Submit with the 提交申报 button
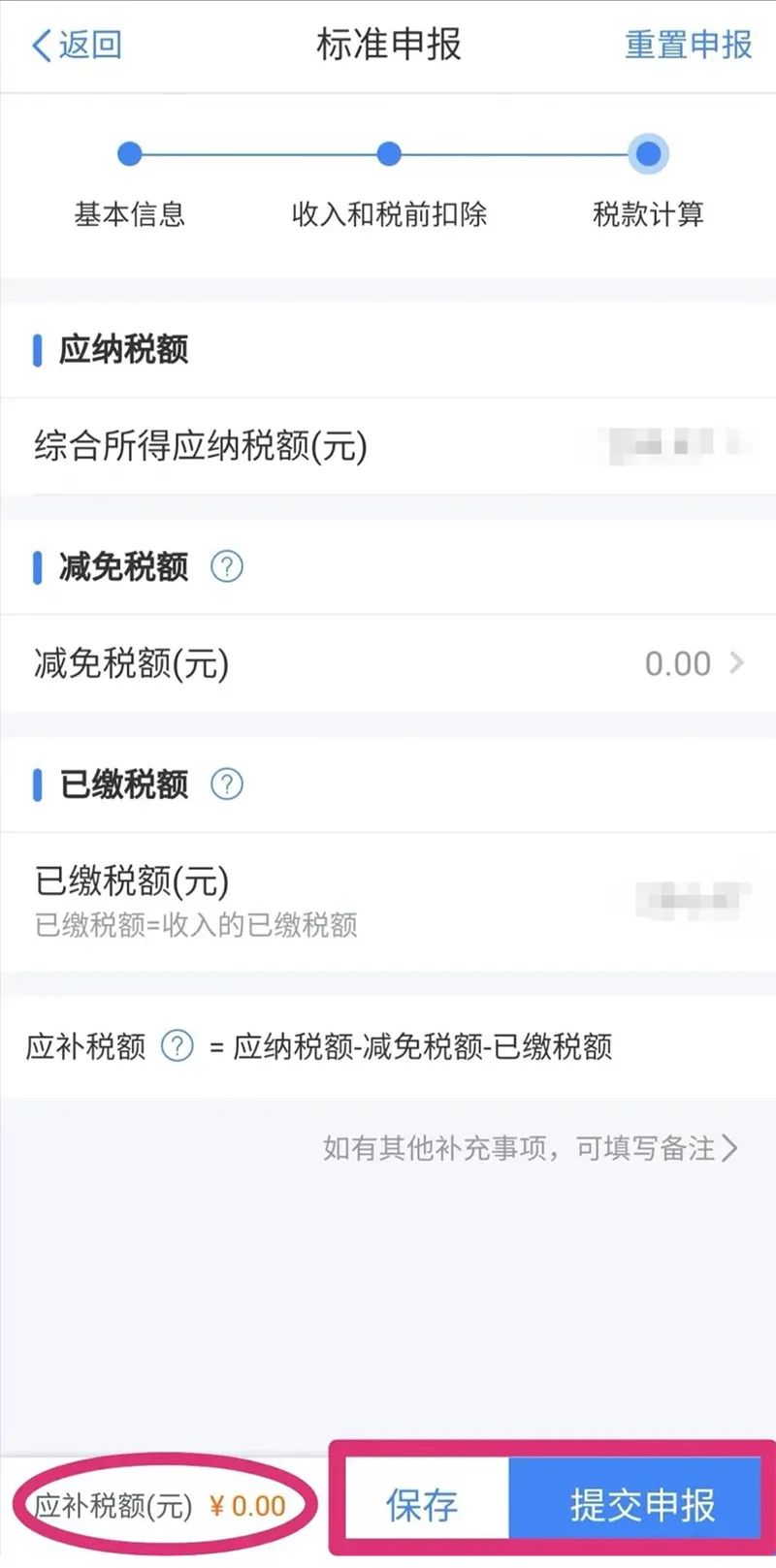This screenshot has width=776, height=1568. click(642, 1504)
